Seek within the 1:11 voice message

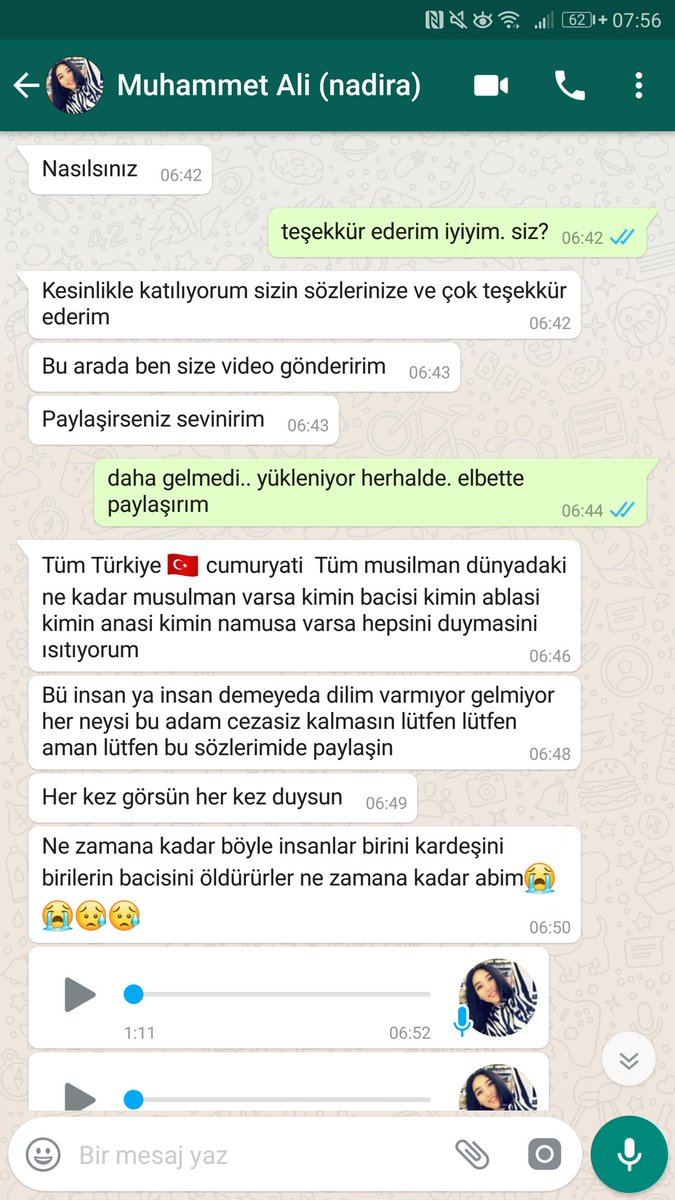(x=280, y=995)
